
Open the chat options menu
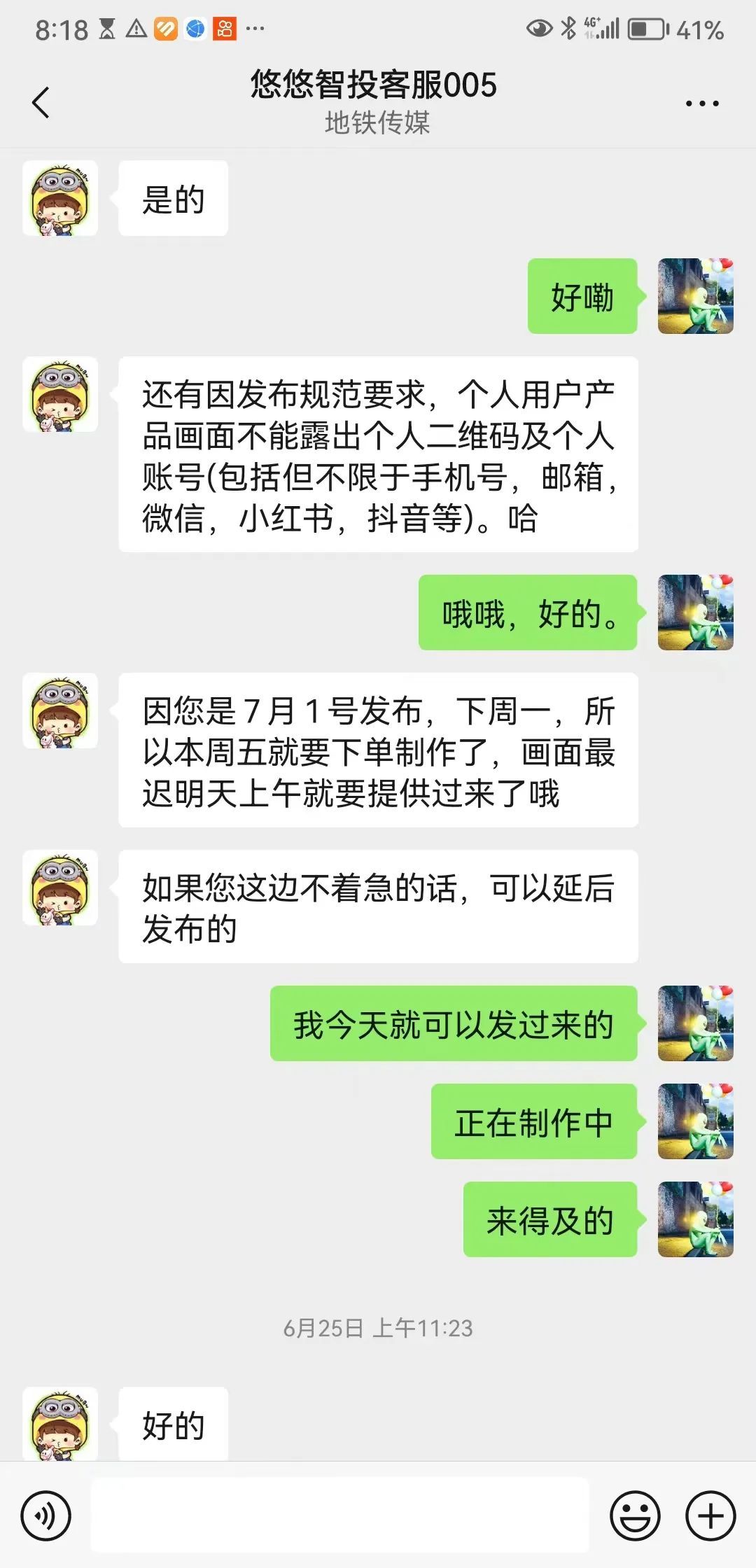701,104
